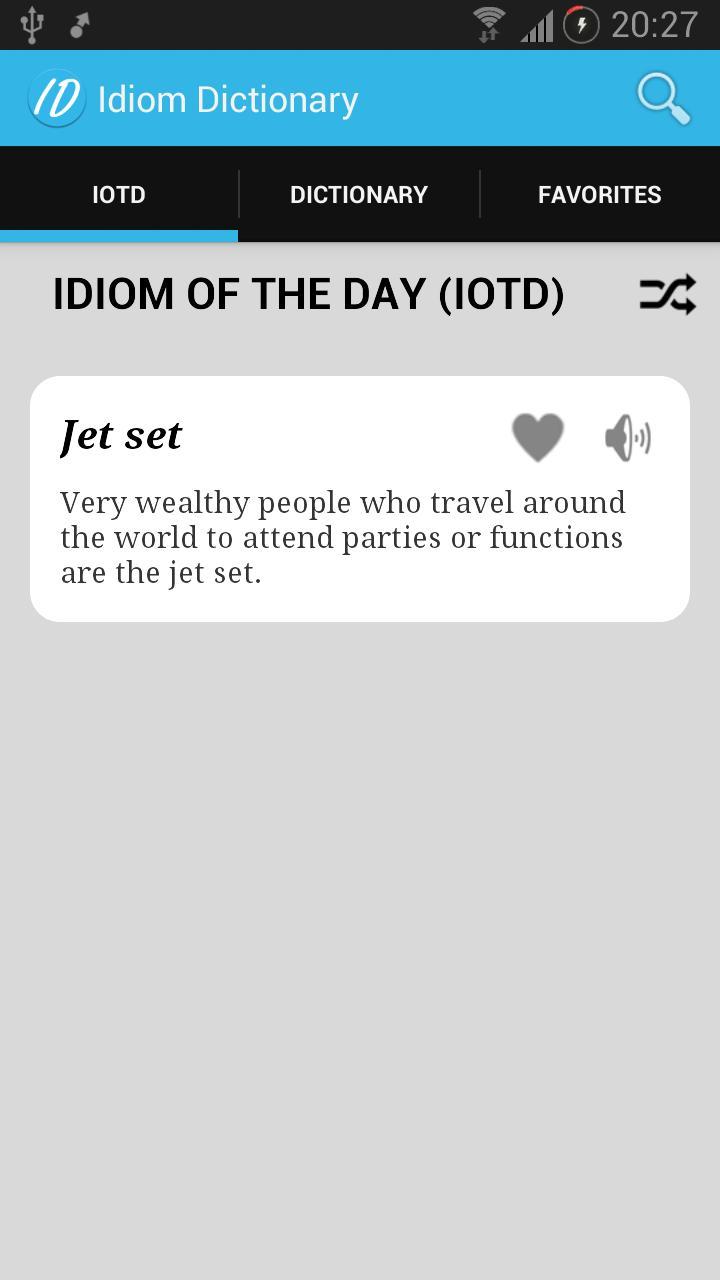Click the IDIOM OF THE DAY heading
720x1280 pixels.
(x=310, y=293)
